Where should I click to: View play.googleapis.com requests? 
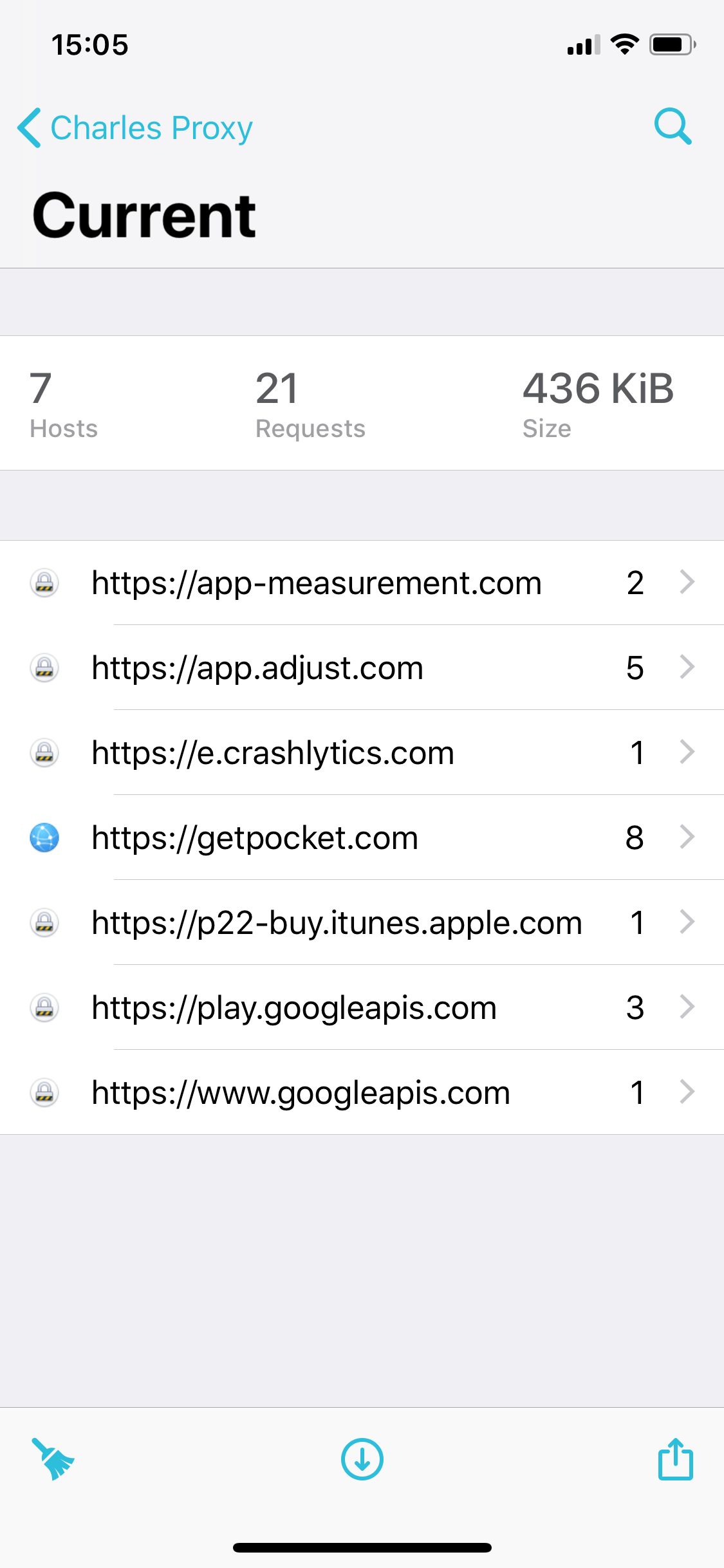tap(362, 1007)
